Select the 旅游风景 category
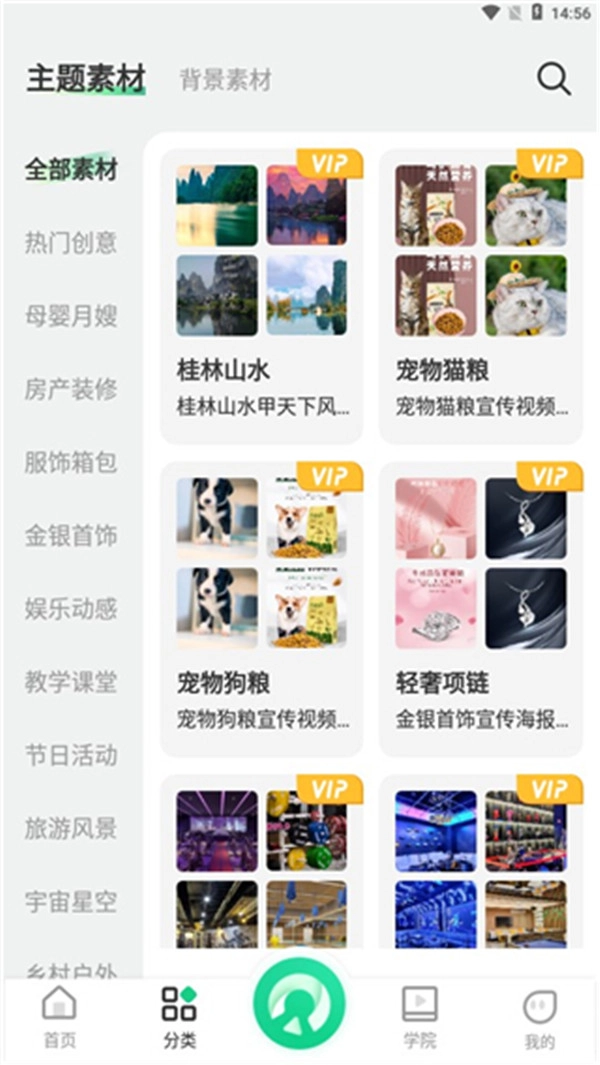The image size is (600, 1065). pyautogui.click(x=71, y=828)
